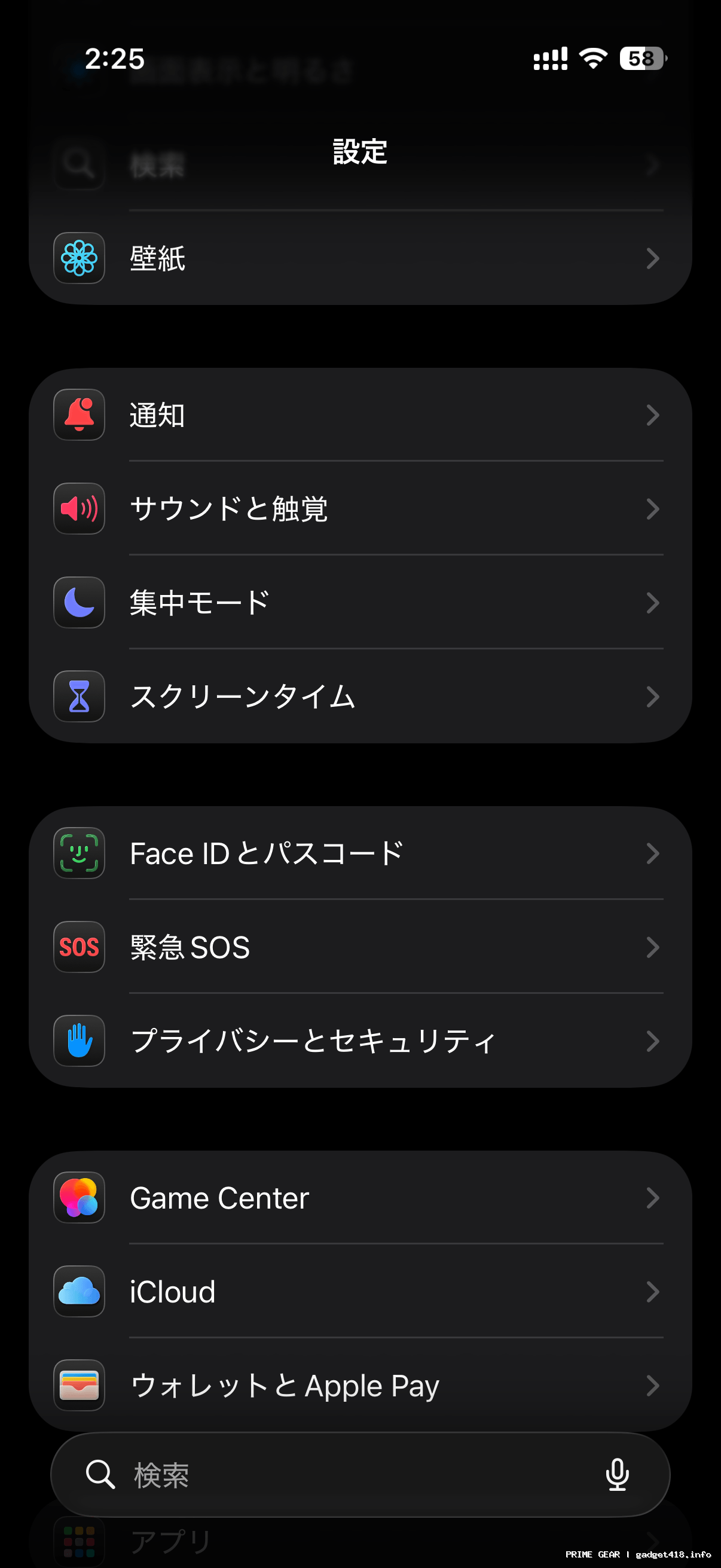Open the 壁紙 wallpaper settings
721x1568 pixels.
coord(359,259)
